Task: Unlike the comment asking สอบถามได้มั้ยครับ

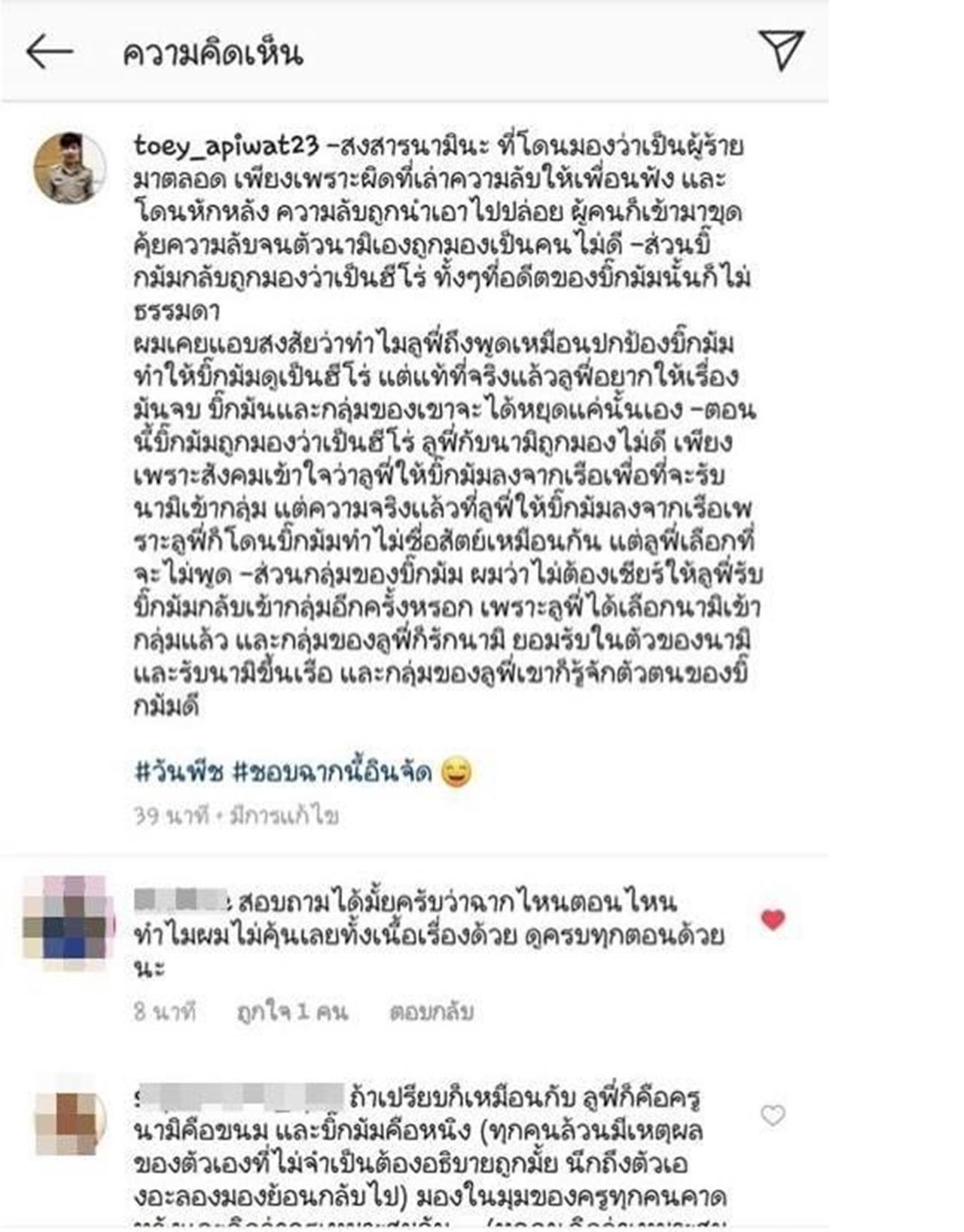Action: pyautogui.click(x=773, y=919)
